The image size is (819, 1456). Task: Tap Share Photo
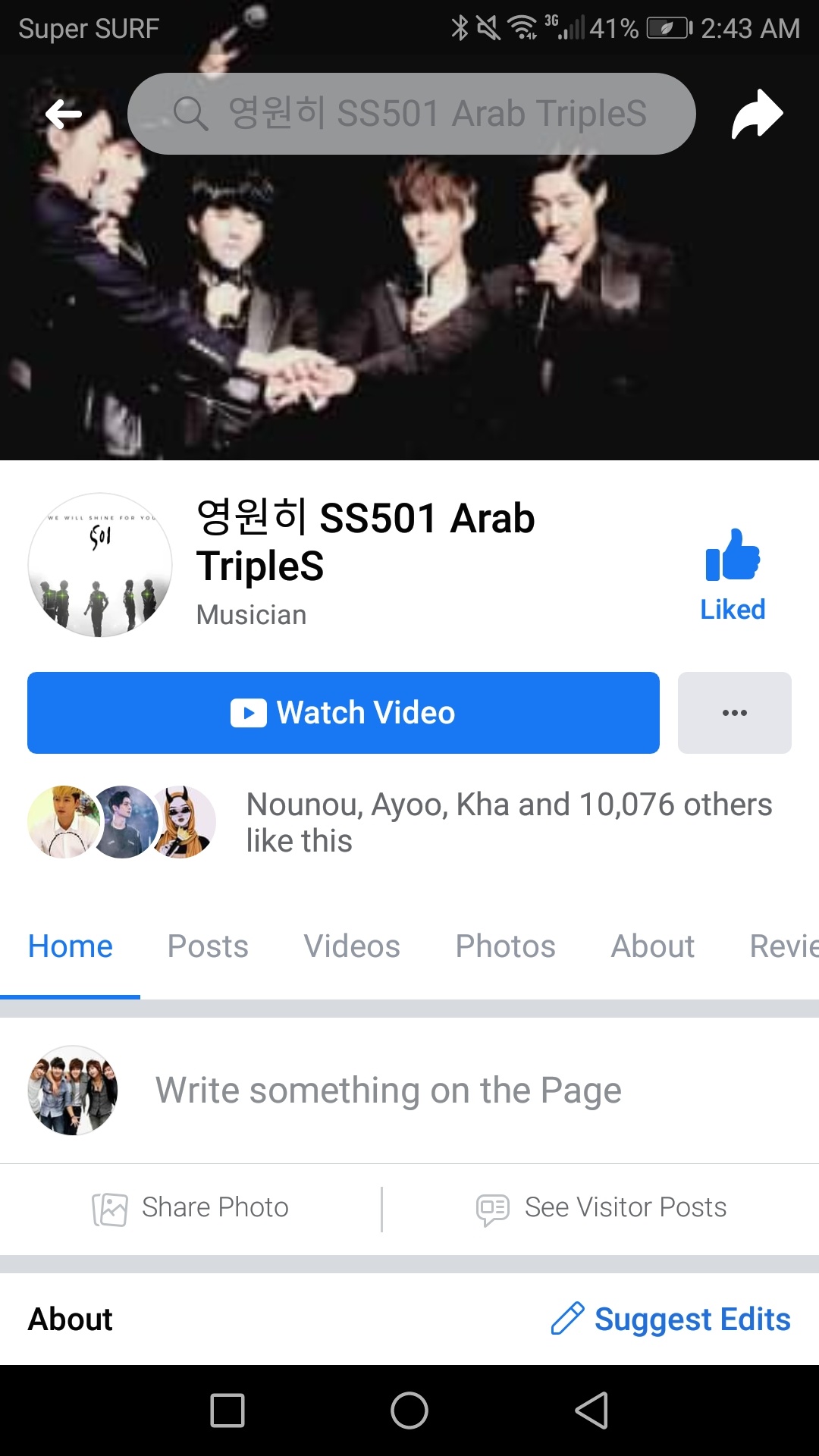[x=191, y=1208]
